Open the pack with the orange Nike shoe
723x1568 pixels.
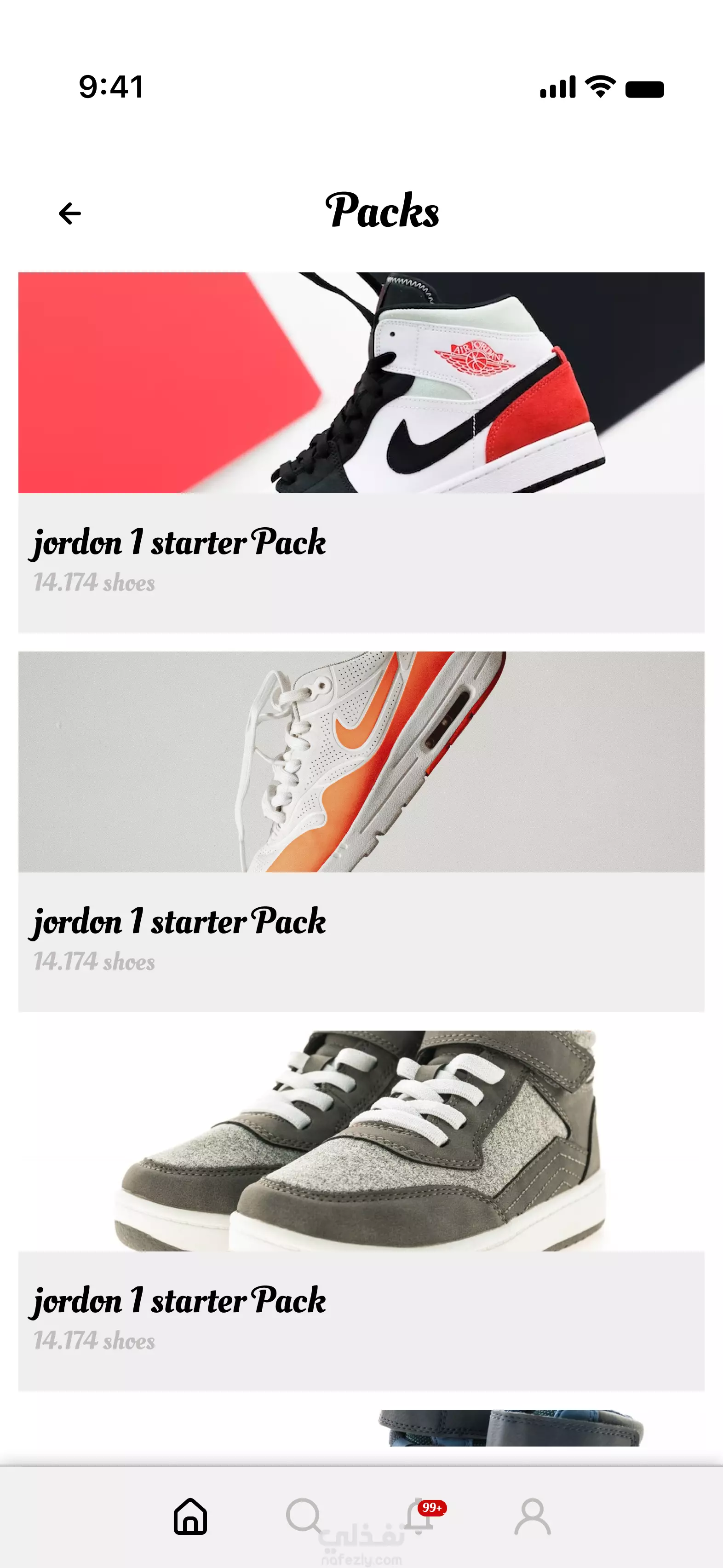tap(361, 831)
